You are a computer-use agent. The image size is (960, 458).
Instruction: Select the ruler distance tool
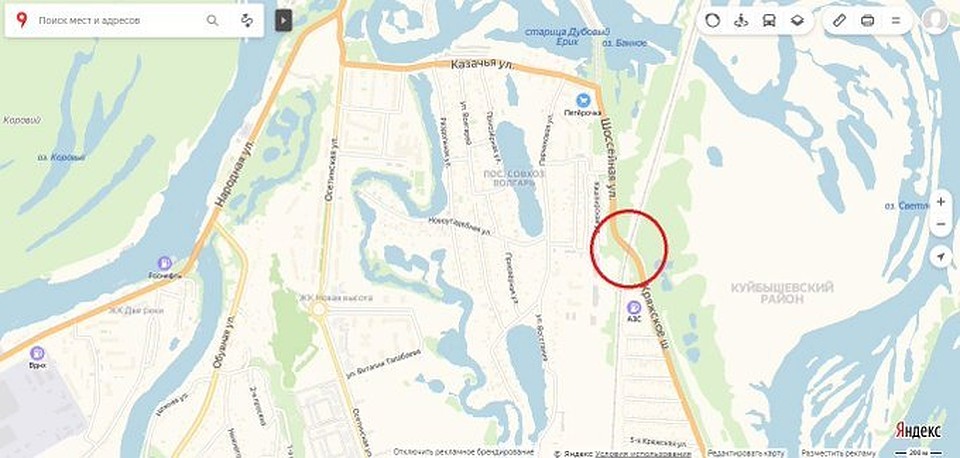(x=839, y=20)
